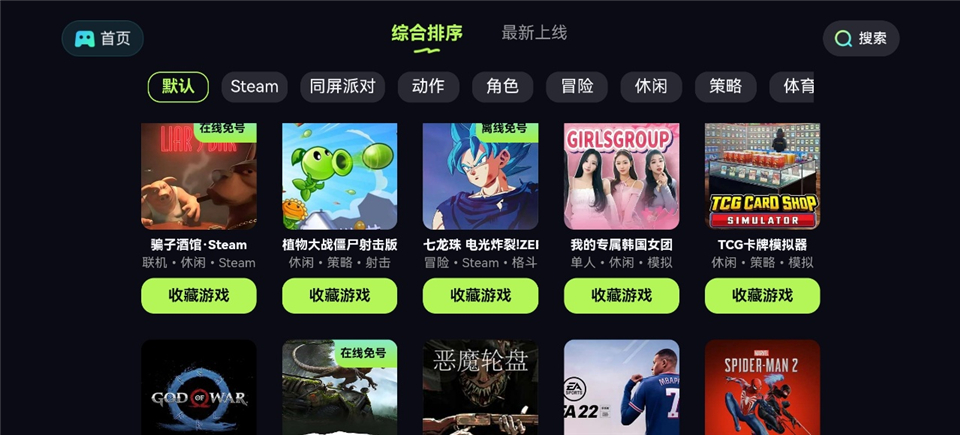This screenshot has width=960, height=435.
Task: Tap 收藏游戏 under 七龙珠 电光炸裂
Action: tap(480, 295)
